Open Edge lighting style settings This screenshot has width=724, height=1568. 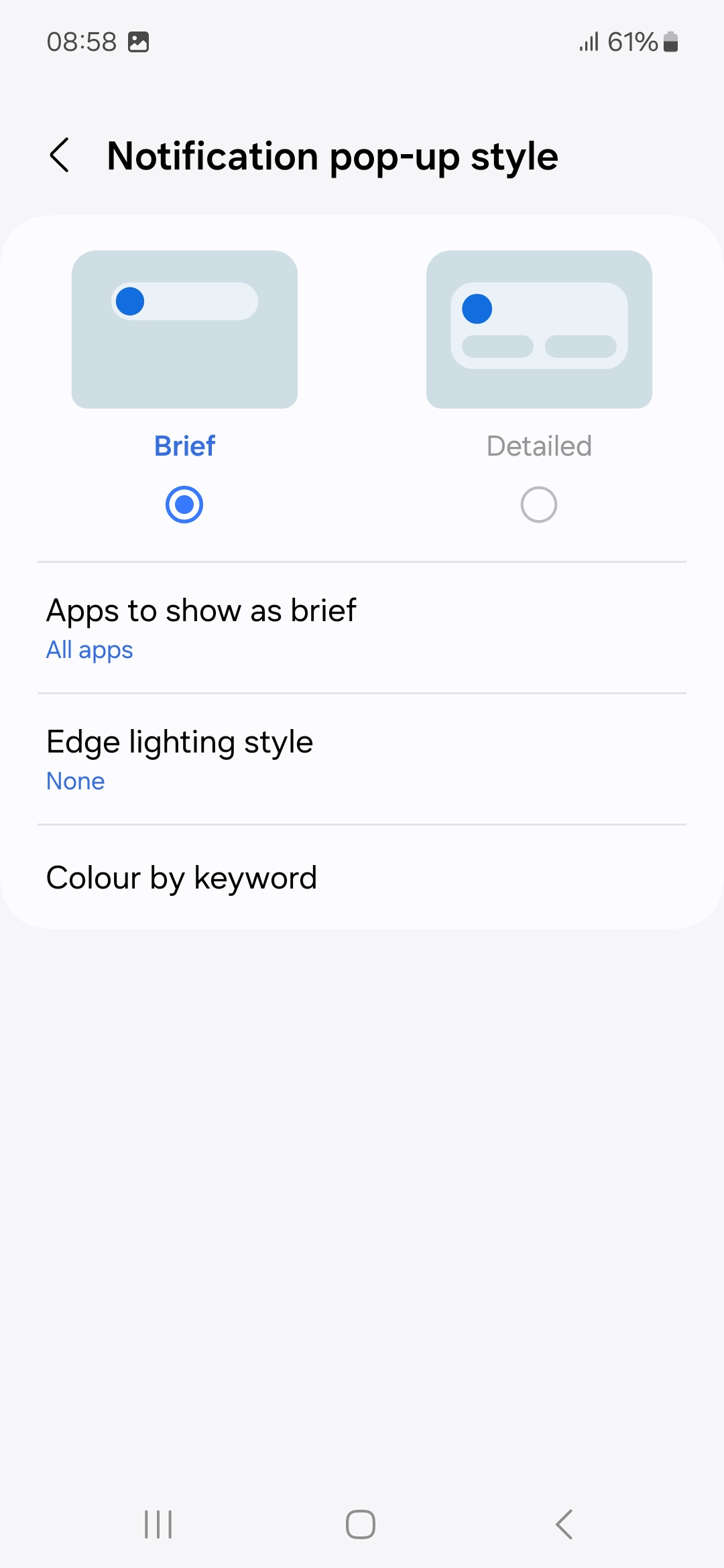(362, 759)
